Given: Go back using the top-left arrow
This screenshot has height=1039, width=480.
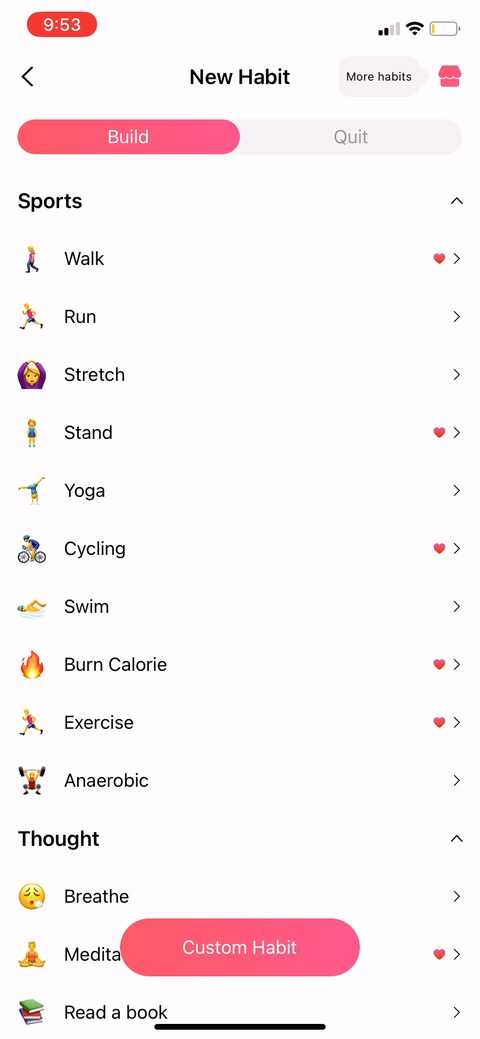Looking at the screenshot, I should pyautogui.click(x=27, y=77).
